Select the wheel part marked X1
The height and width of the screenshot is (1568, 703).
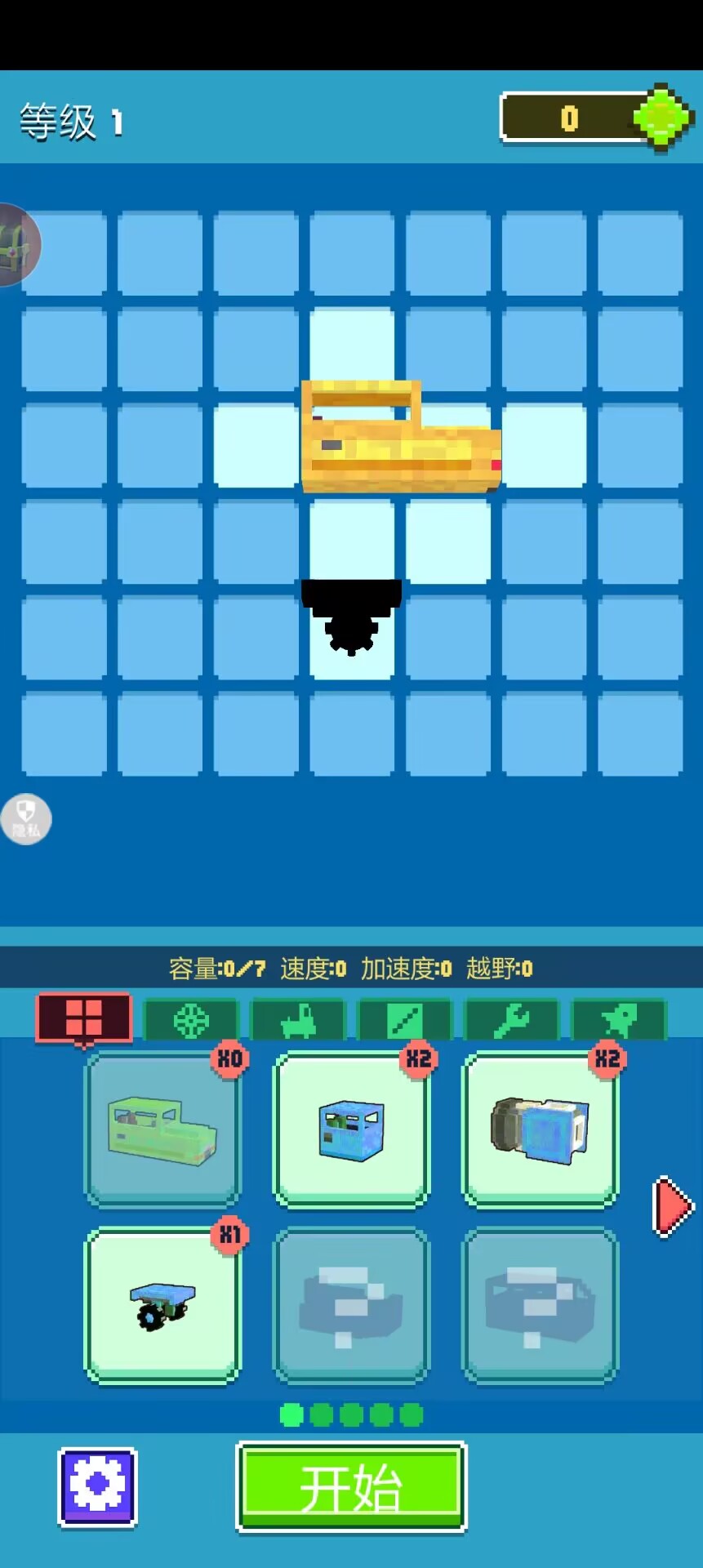click(x=162, y=1305)
